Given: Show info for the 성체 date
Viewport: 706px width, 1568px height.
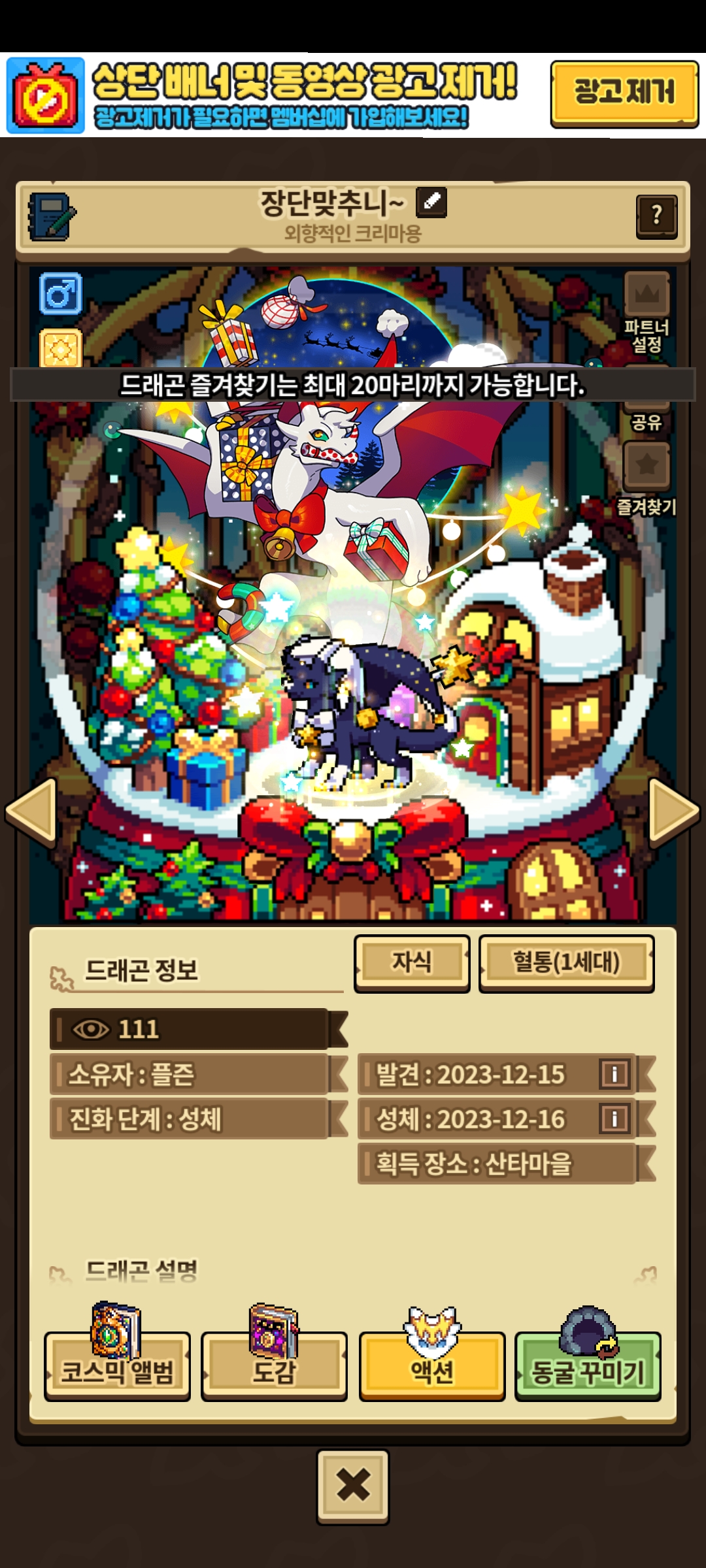Looking at the screenshot, I should click(x=614, y=1119).
